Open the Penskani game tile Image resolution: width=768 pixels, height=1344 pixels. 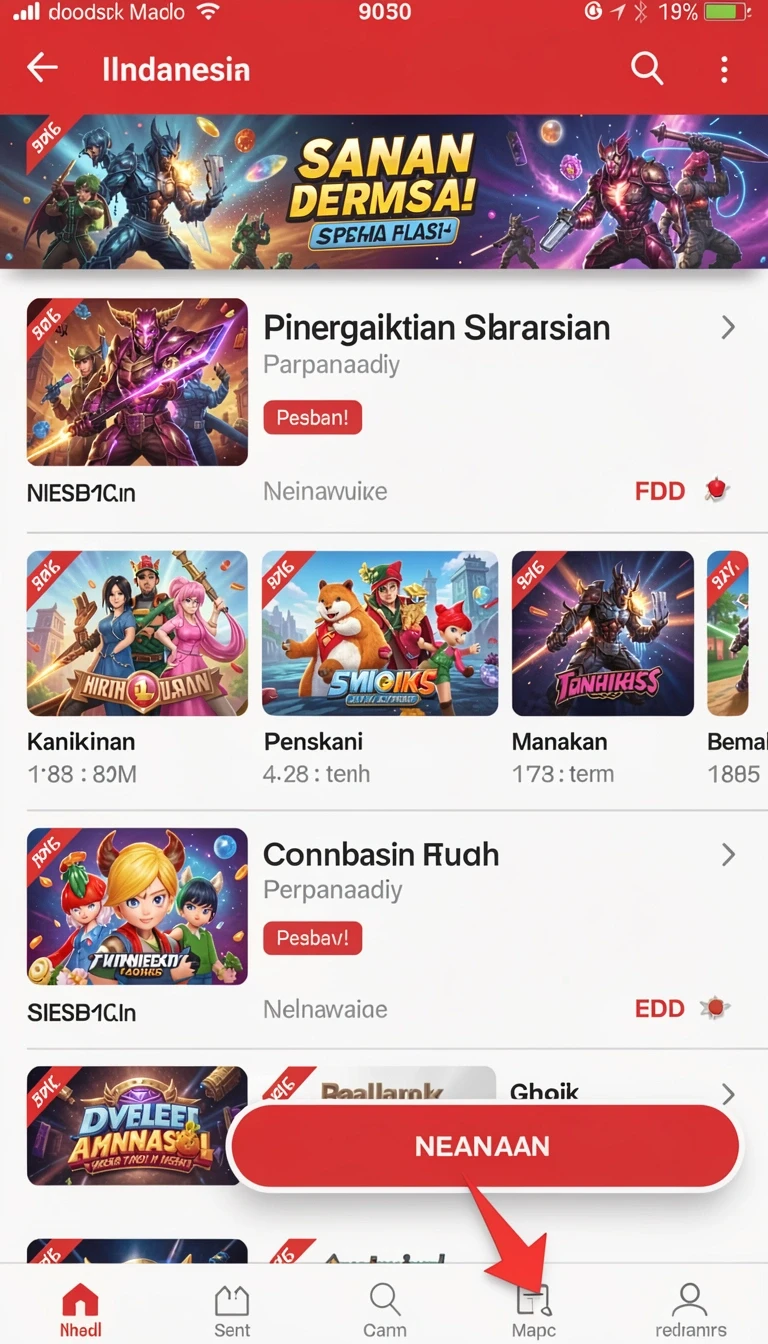pyautogui.click(x=380, y=668)
